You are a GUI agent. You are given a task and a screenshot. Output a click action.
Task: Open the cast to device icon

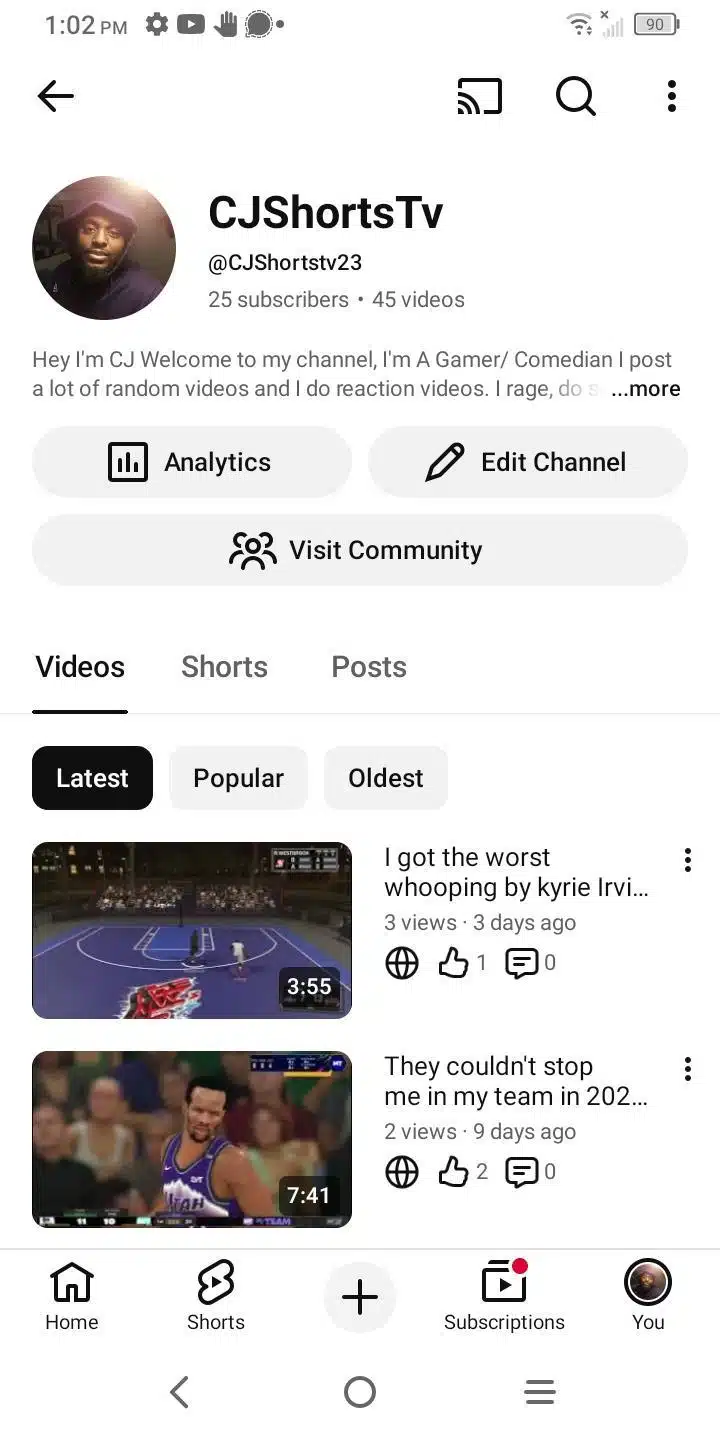tap(480, 96)
